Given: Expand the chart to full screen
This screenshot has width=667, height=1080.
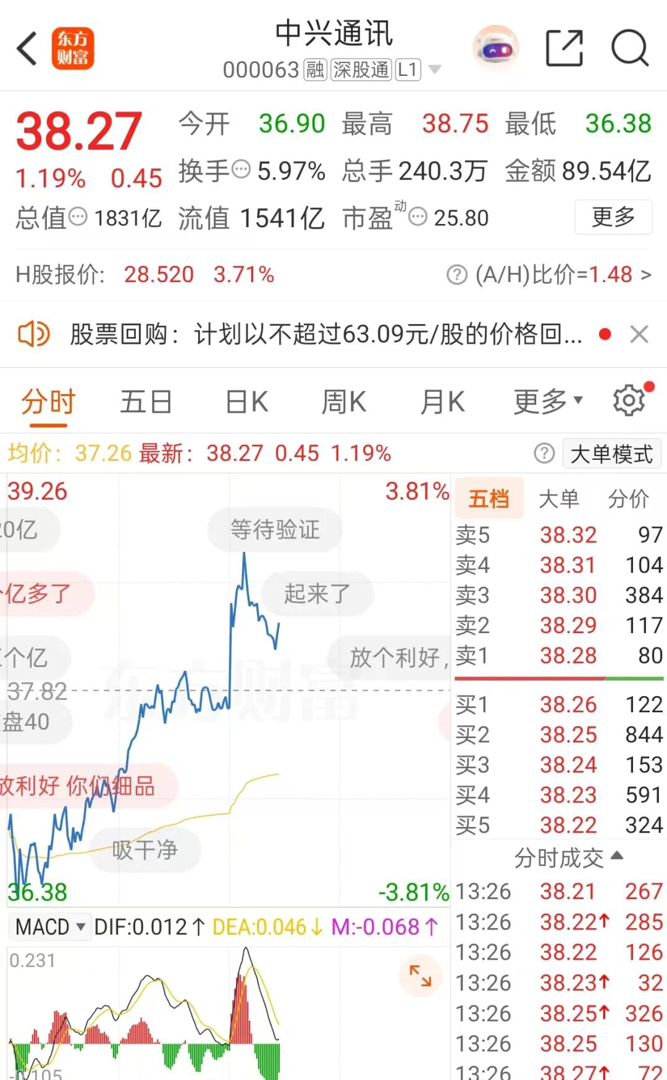Looking at the screenshot, I should [420, 976].
